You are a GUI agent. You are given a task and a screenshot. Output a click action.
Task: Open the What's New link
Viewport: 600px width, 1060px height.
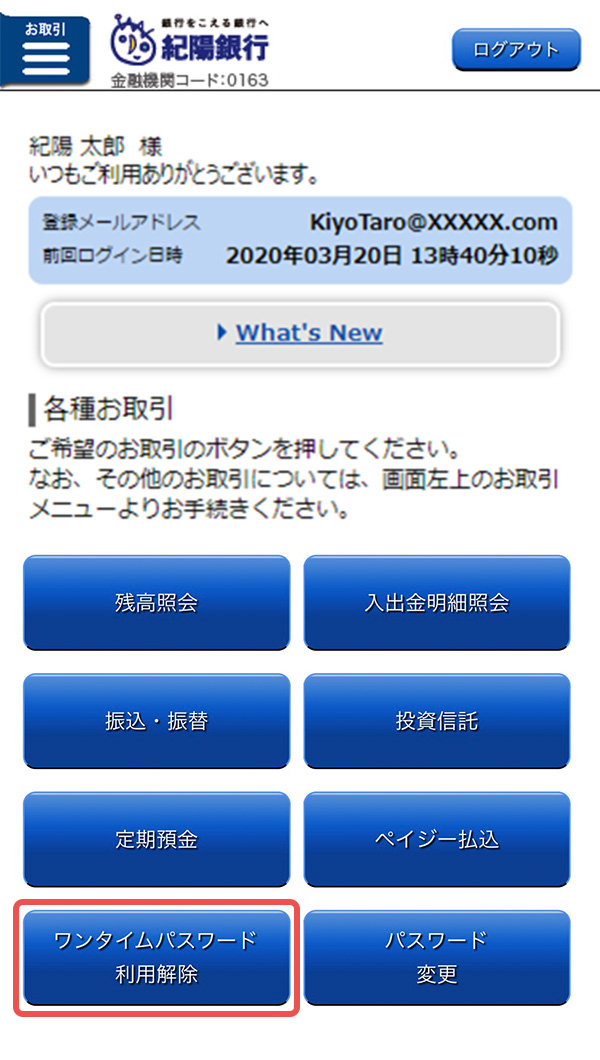[308, 333]
